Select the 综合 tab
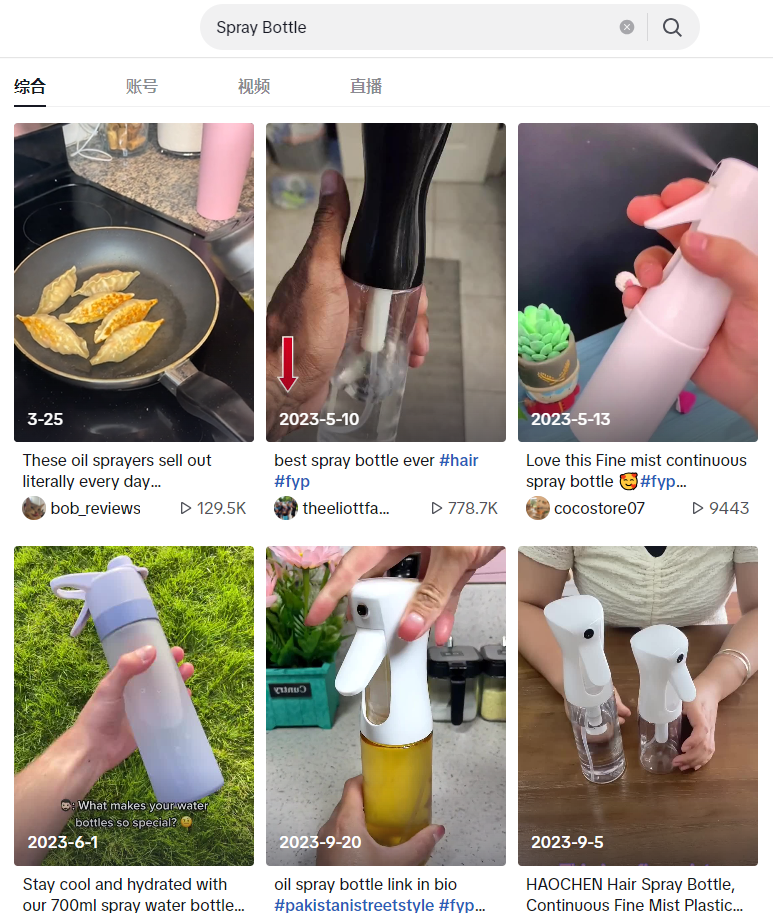The height and width of the screenshot is (913, 773). coord(30,86)
